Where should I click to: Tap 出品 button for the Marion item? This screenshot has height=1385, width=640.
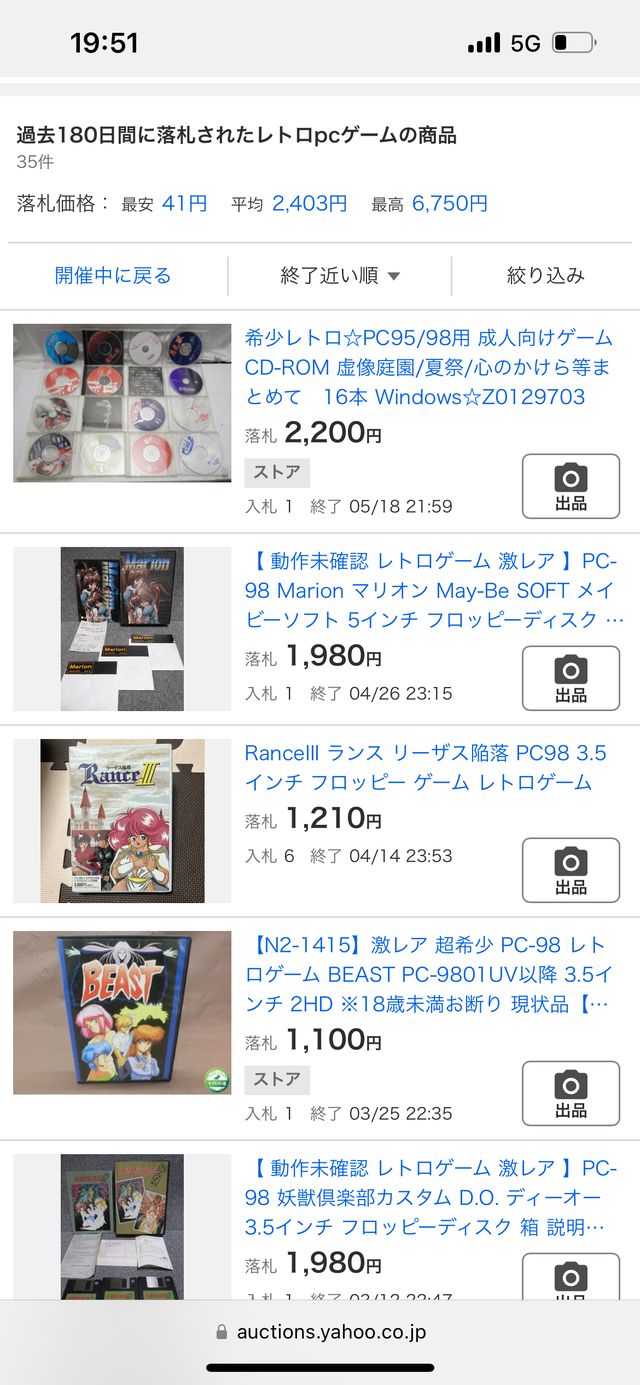point(571,678)
